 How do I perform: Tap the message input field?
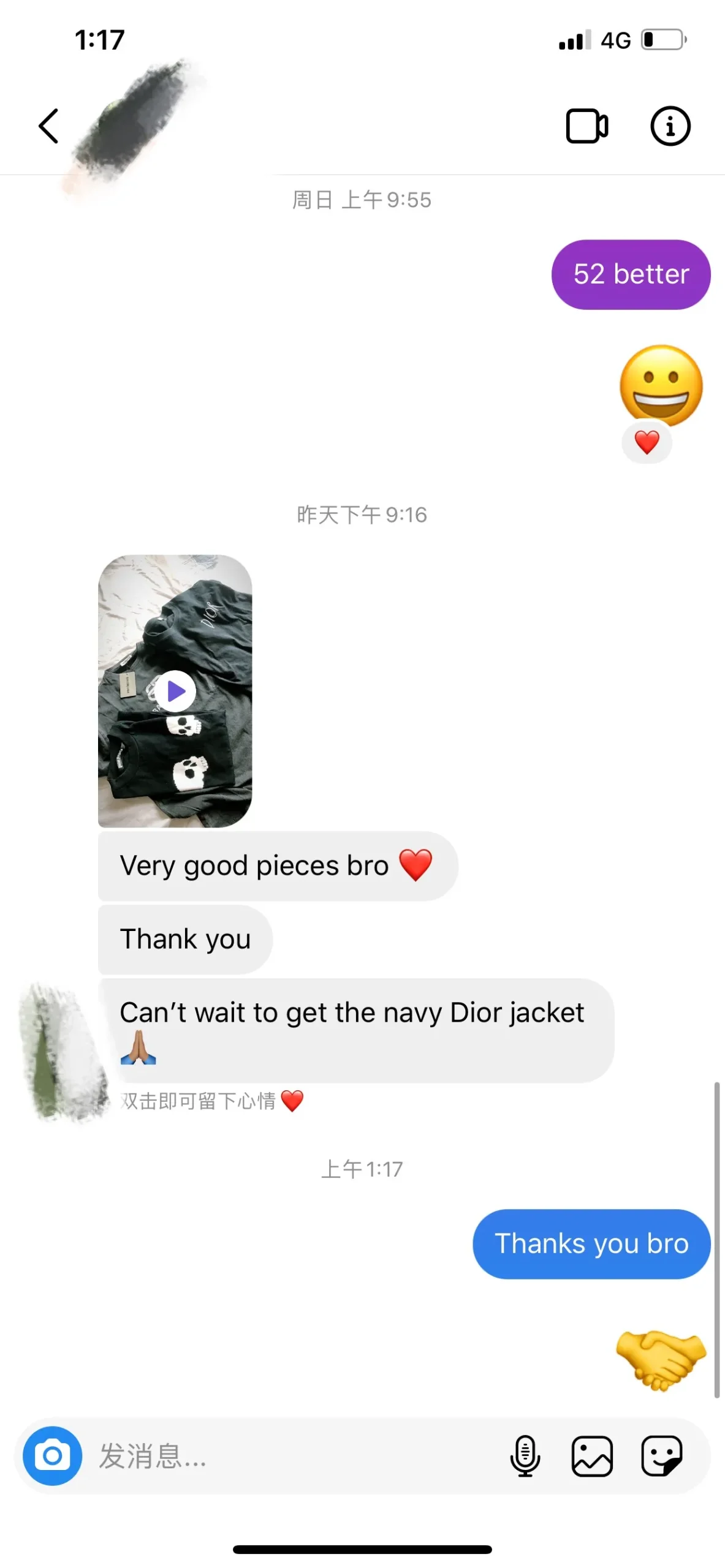[294, 1455]
